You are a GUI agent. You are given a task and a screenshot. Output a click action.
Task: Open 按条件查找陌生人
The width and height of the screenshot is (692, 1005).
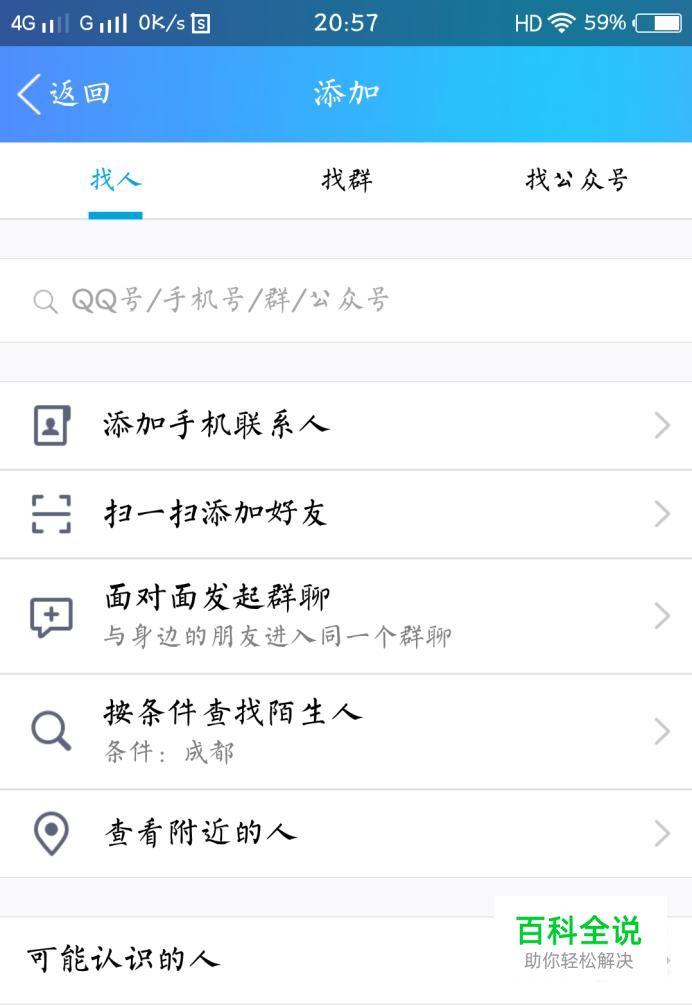(x=346, y=731)
